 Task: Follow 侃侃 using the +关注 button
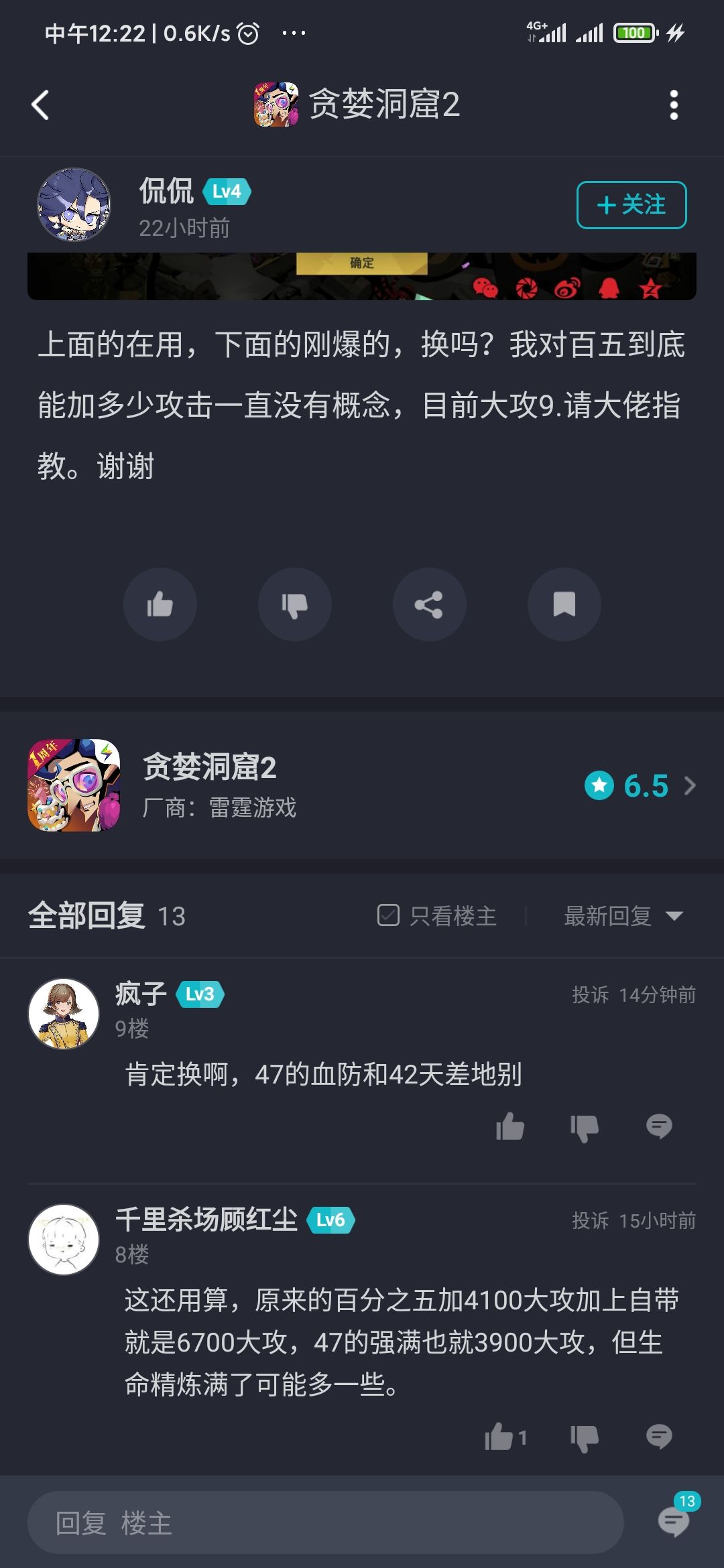[630, 205]
